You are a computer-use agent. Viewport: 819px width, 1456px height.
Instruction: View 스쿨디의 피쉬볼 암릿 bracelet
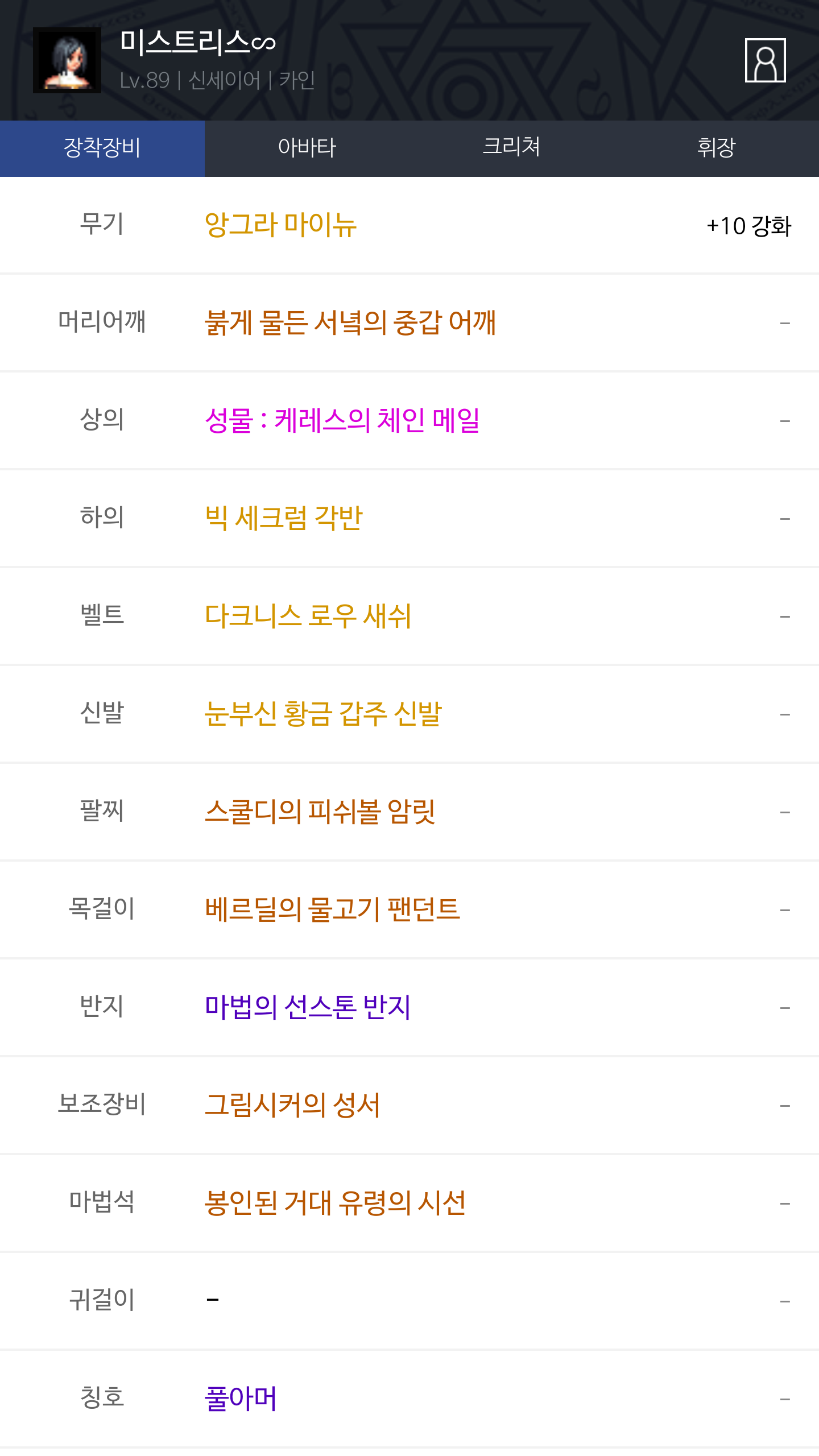click(x=320, y=812)
